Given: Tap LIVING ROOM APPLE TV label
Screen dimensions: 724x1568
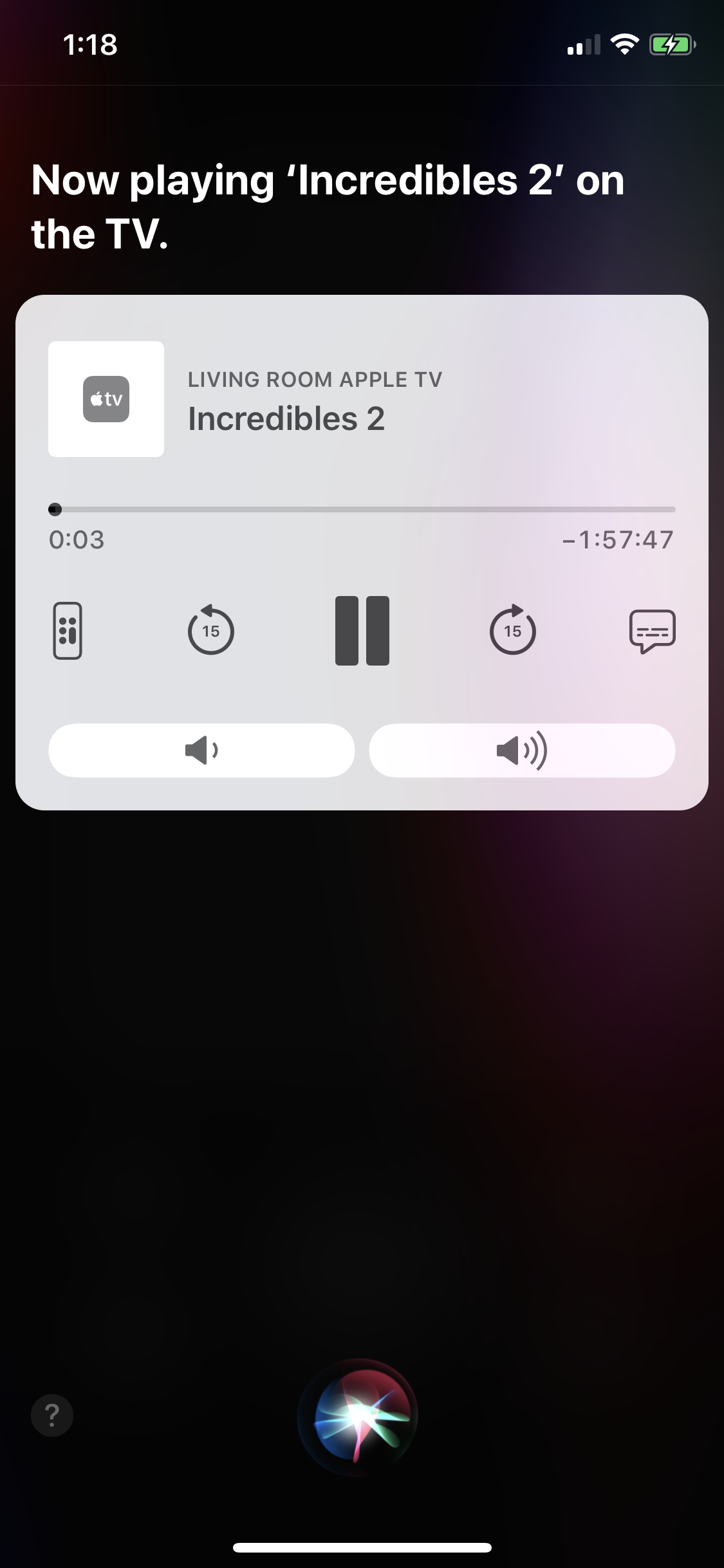Looking at the screenshot, I should click(315, 380).
